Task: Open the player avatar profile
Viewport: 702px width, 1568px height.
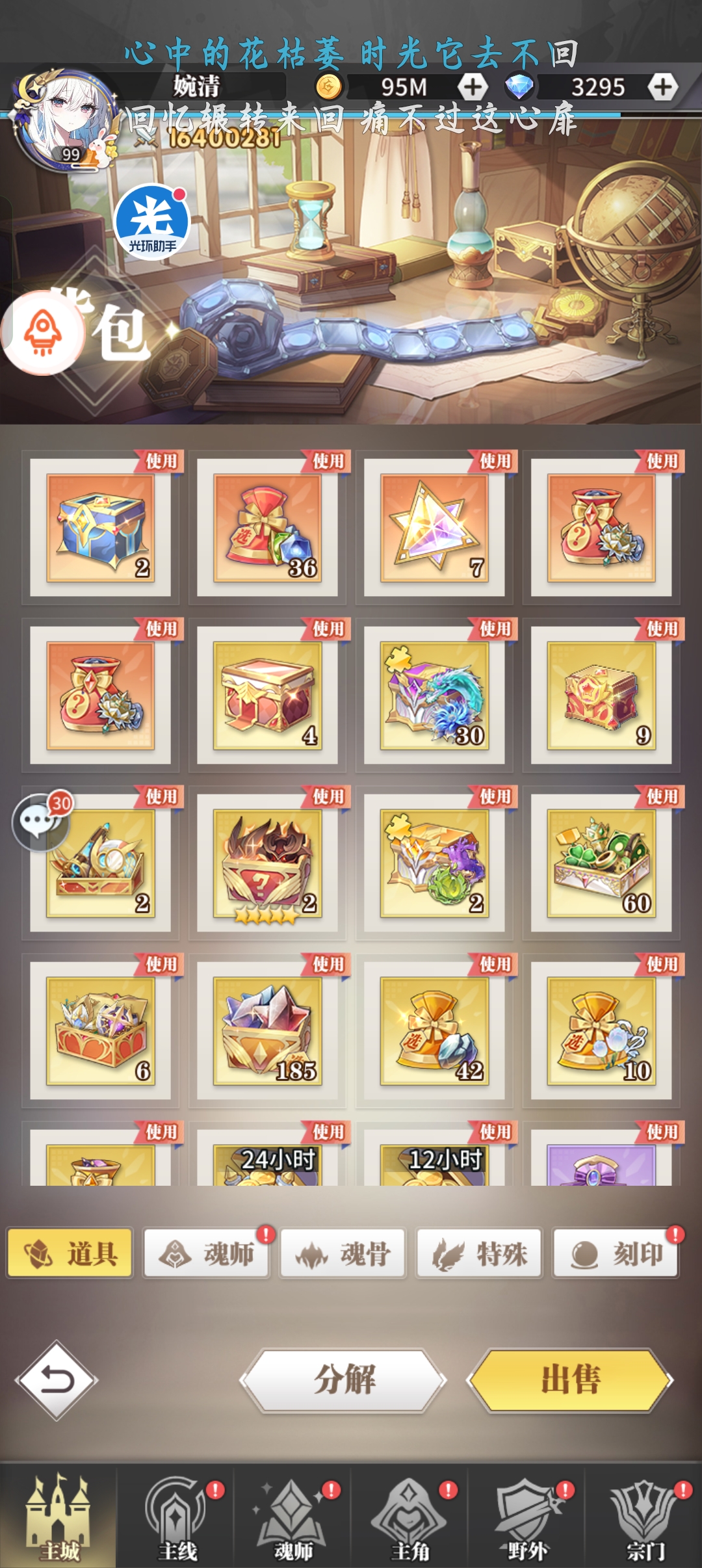Action: [x=64, y=124]
